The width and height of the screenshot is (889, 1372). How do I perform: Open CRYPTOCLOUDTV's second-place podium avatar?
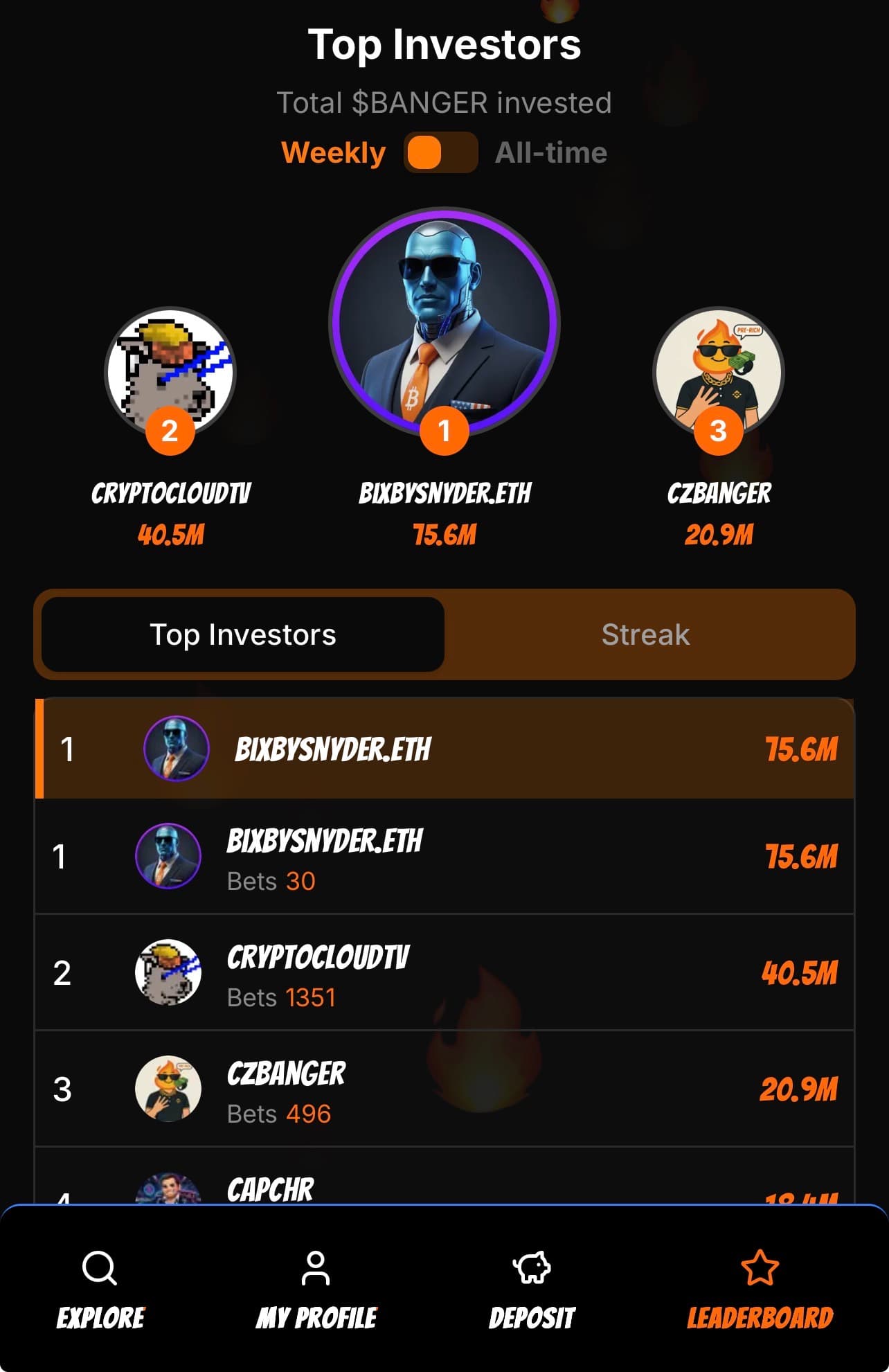[x=170, y=373]
